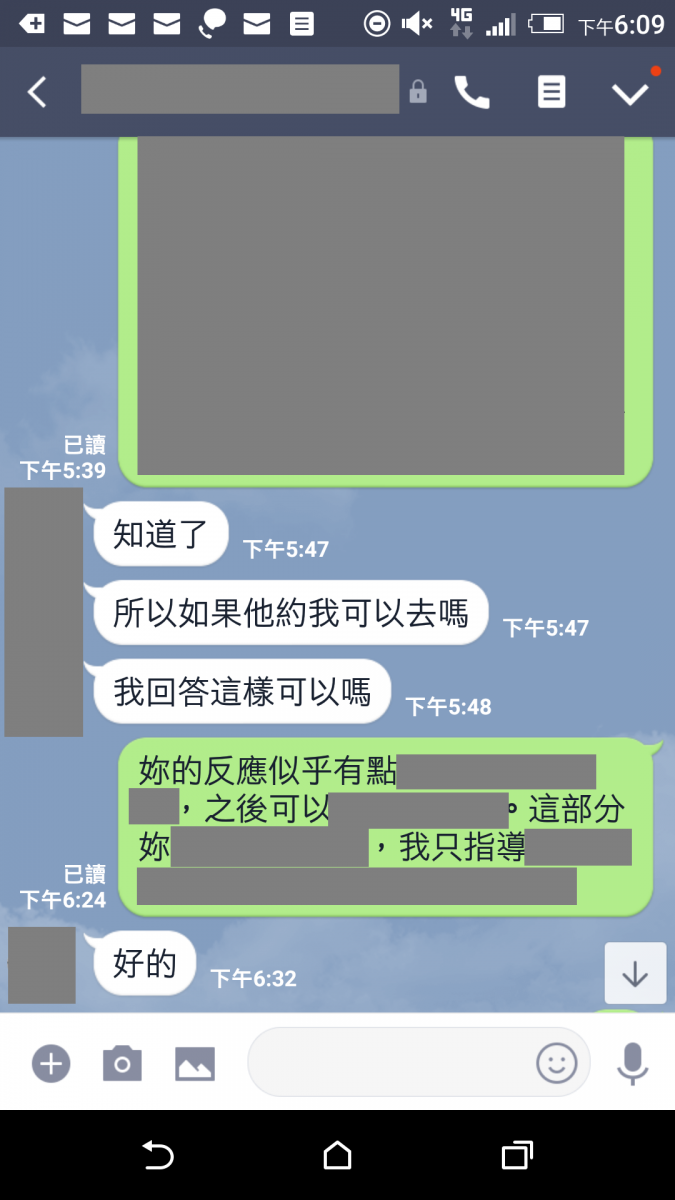Open the notes icon in header
This screenshot has height=1200, width=675.
click(551, 92)
